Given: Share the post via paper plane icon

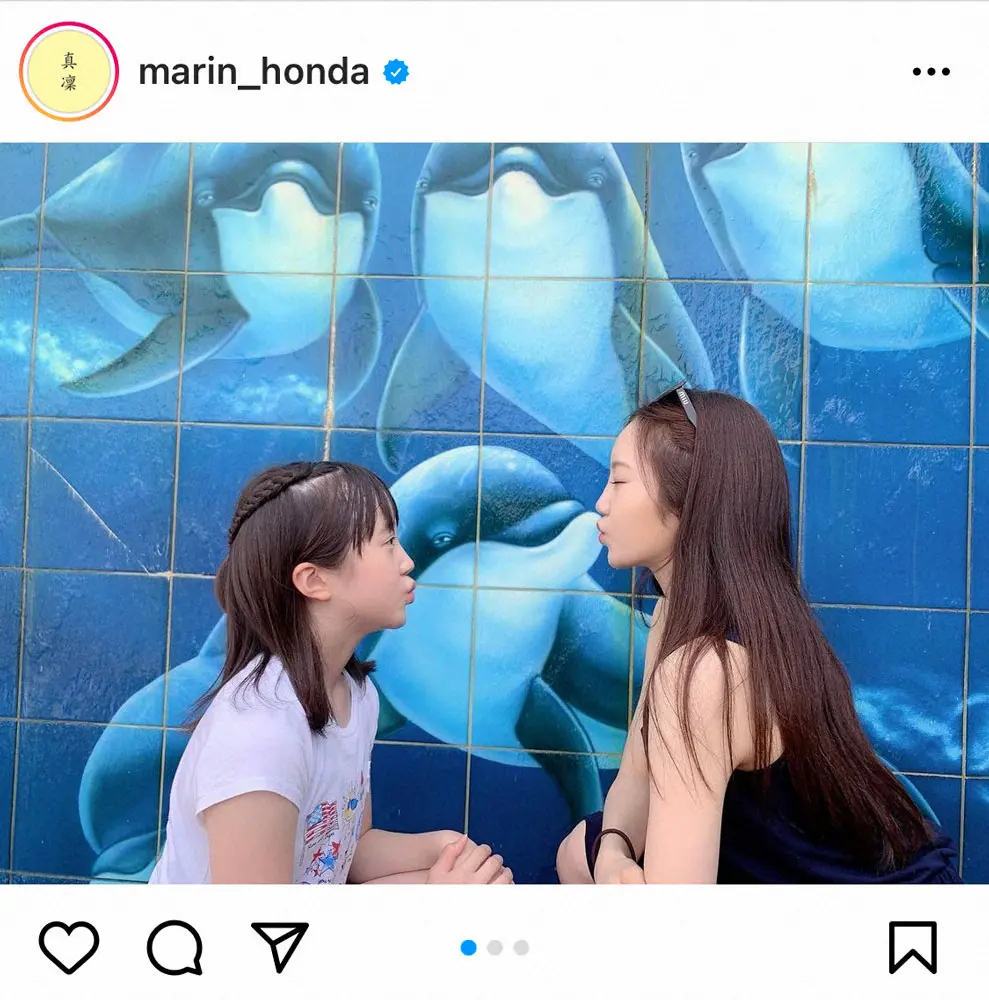Looking at the screenshot, I should click(279, 946).
